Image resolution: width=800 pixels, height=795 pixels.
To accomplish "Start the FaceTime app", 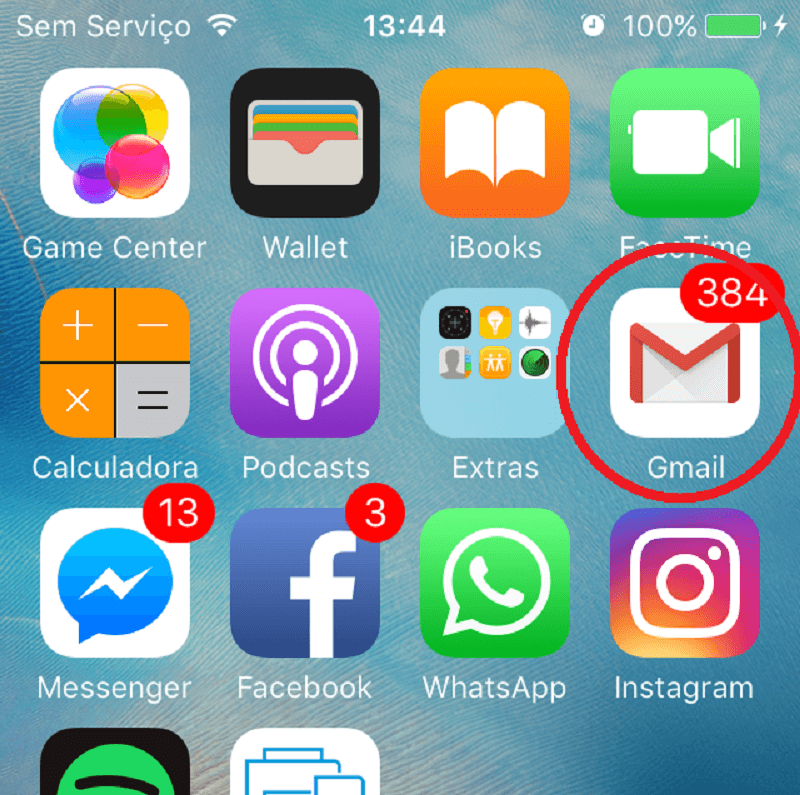I will 684,143.
